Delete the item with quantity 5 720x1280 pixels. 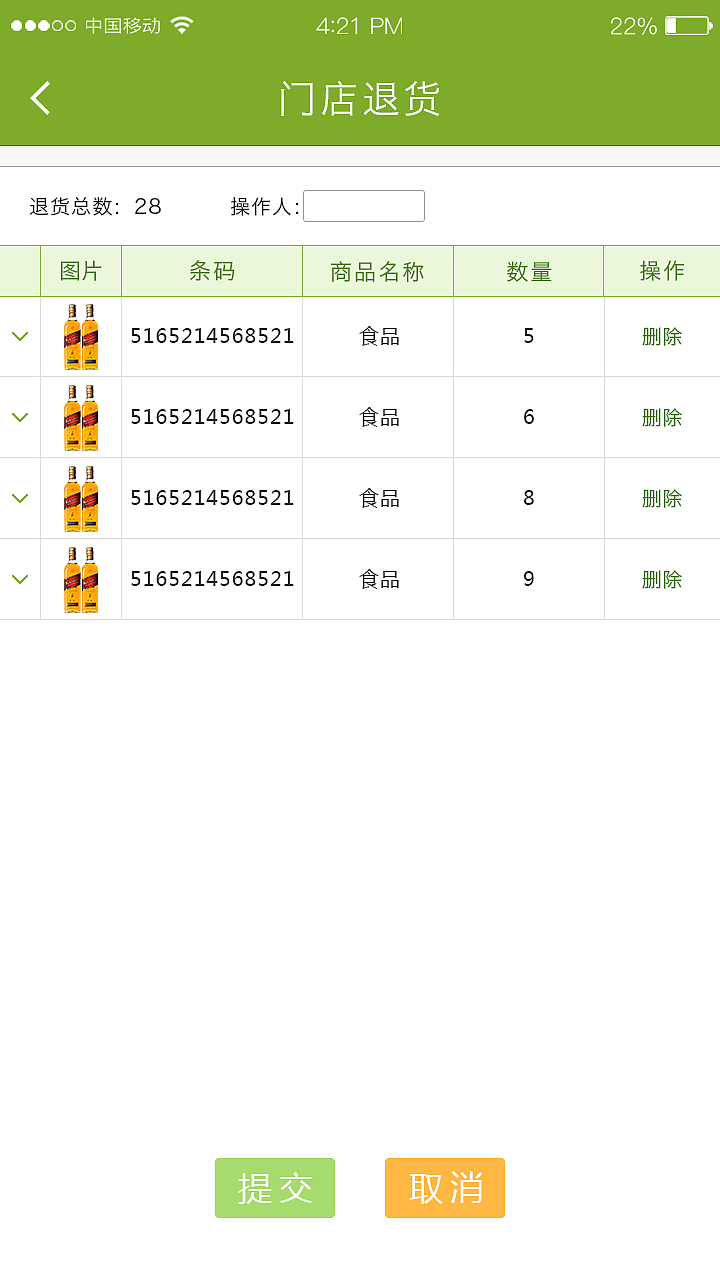coord(662,337)
